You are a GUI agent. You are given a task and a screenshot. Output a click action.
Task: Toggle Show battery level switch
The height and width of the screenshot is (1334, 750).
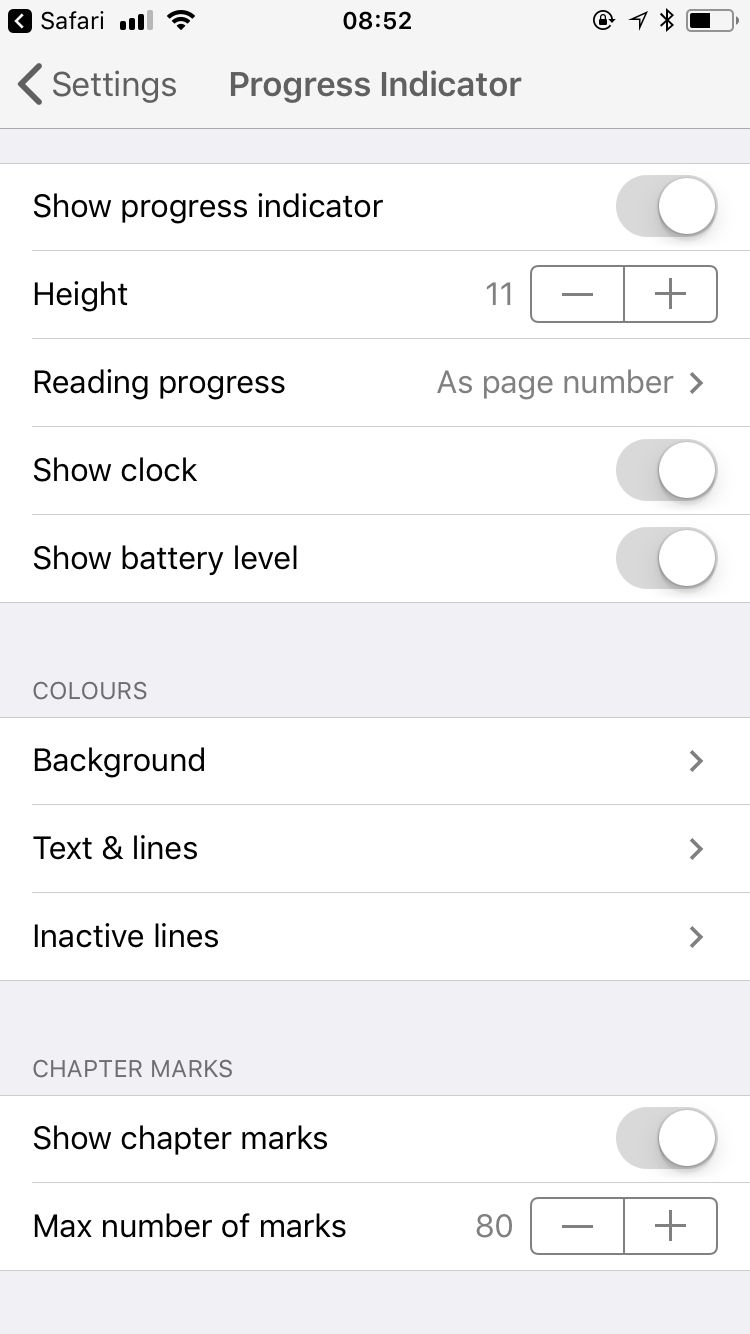tap(667, 558)
